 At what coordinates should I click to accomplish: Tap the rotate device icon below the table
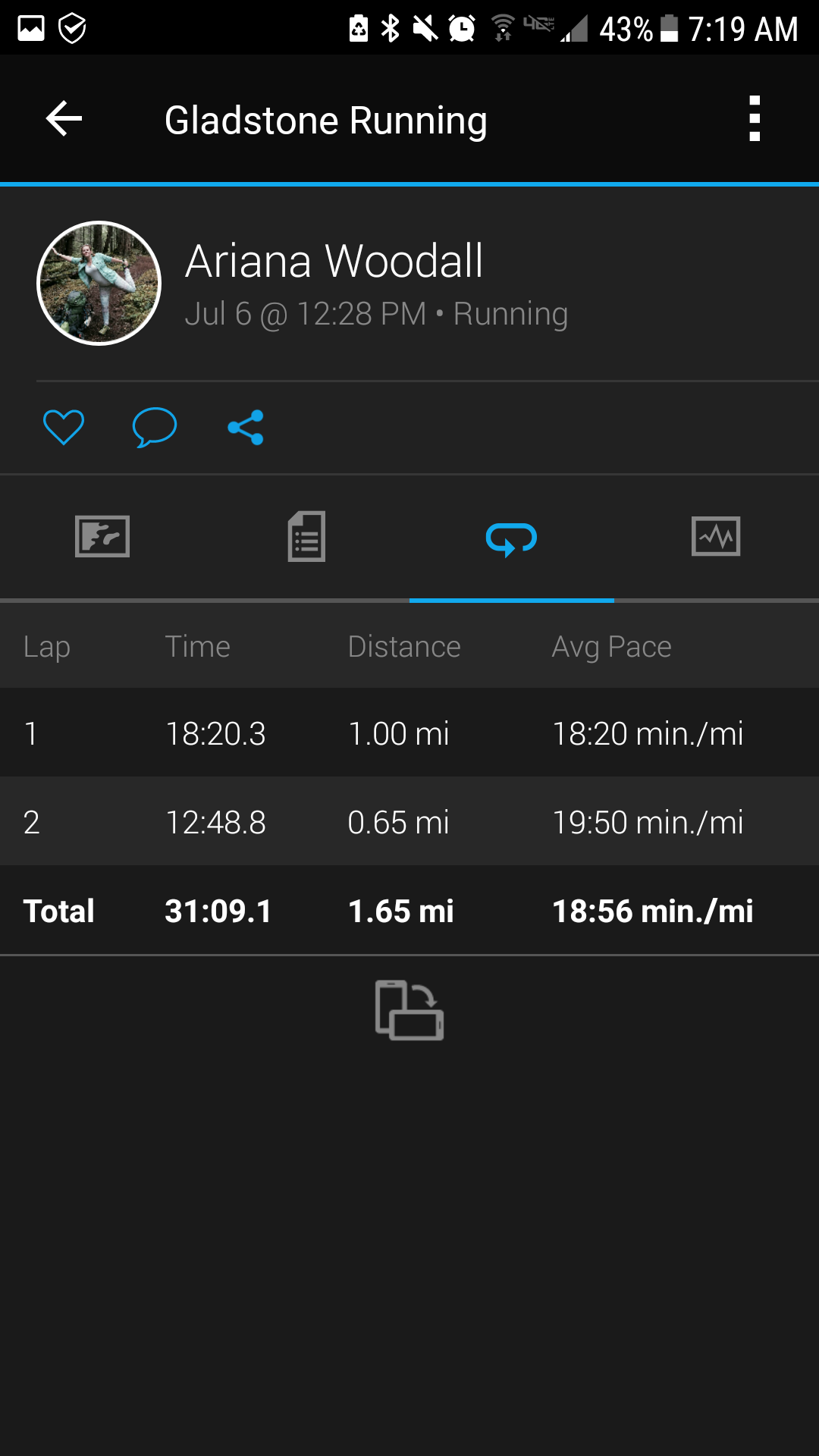point(409,1010)
